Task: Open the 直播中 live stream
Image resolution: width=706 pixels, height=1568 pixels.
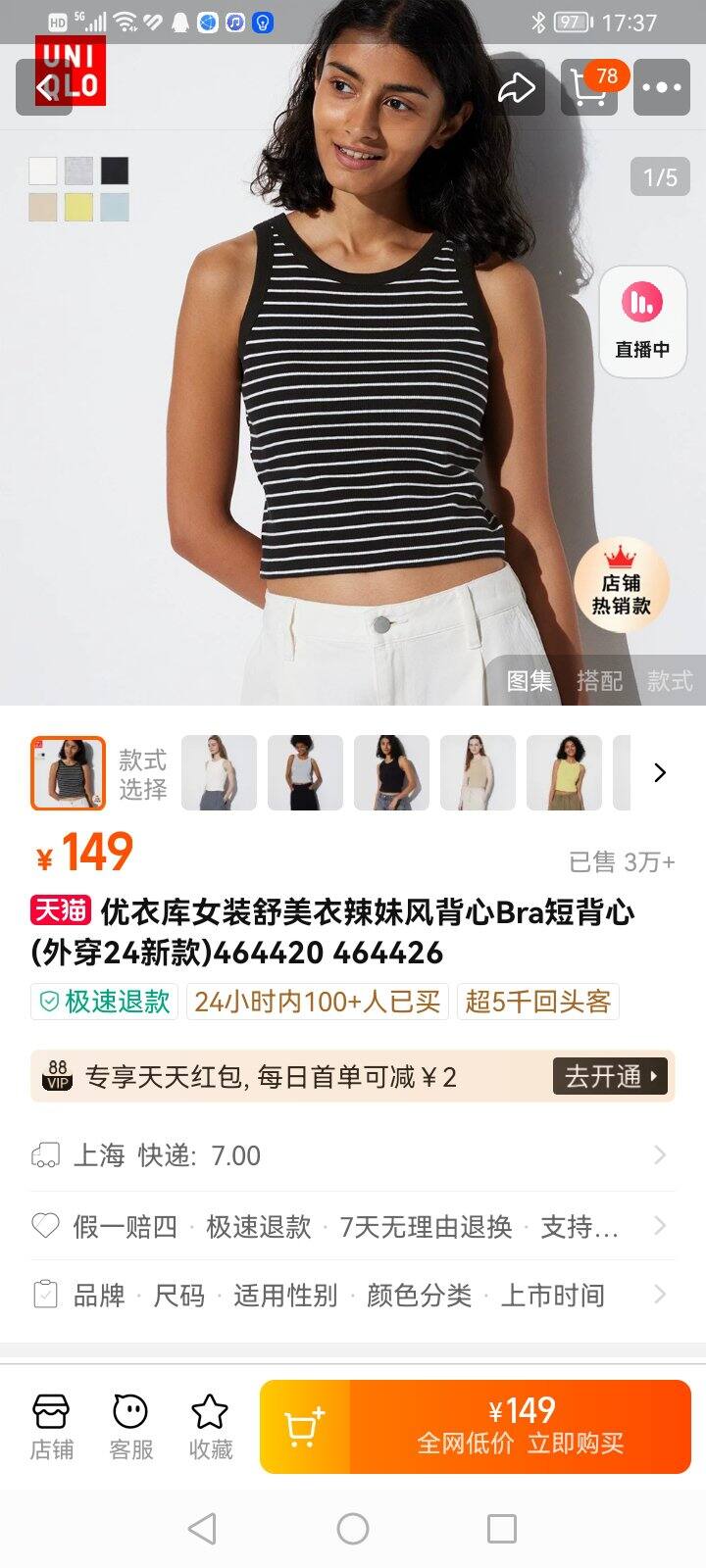Action: (x=642, y=320)
